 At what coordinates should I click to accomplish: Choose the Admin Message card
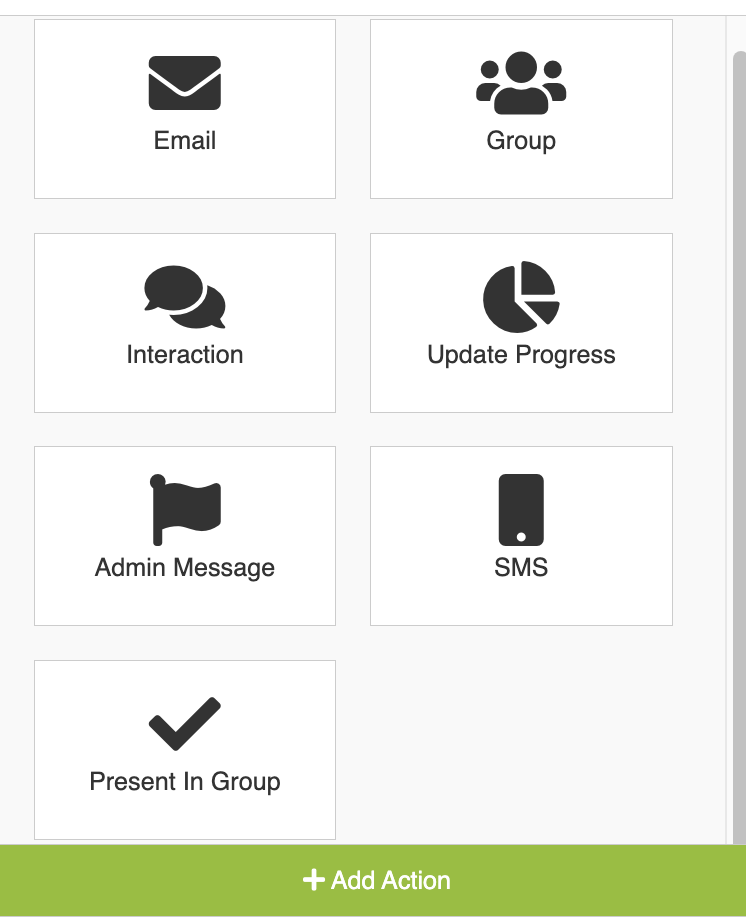[x=185, y=536]
